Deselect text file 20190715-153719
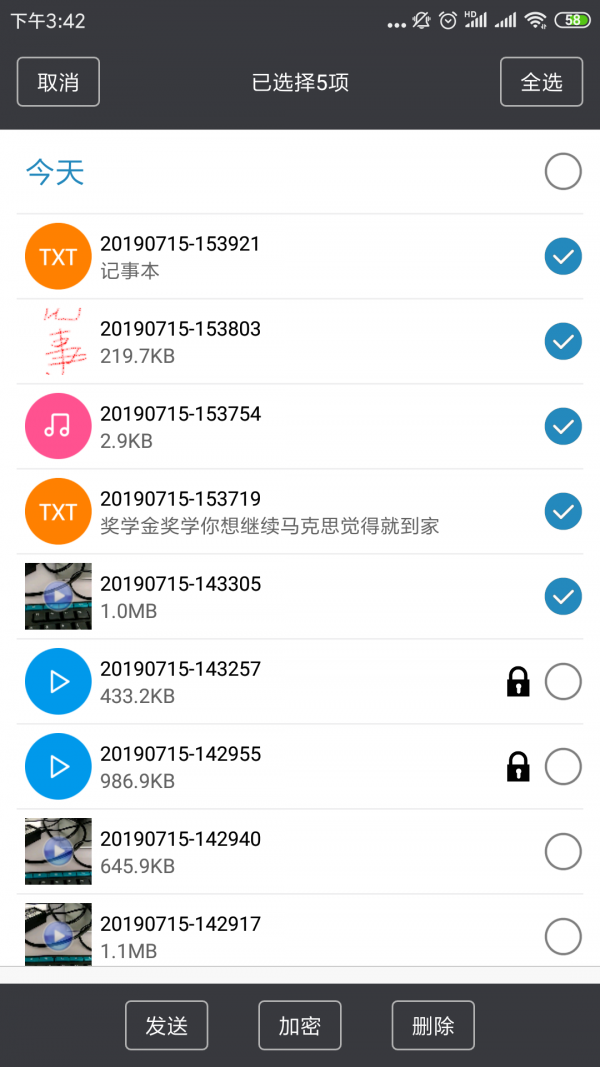The width and height of the screenshot is (600, 1067). 563,512
